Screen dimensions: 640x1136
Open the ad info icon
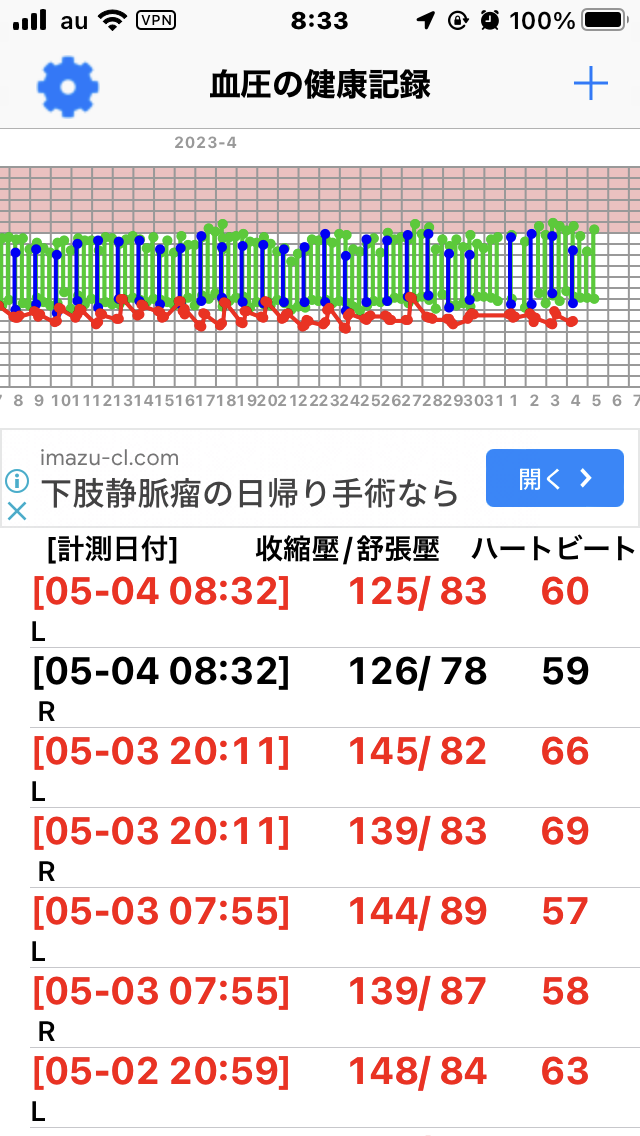17,480
